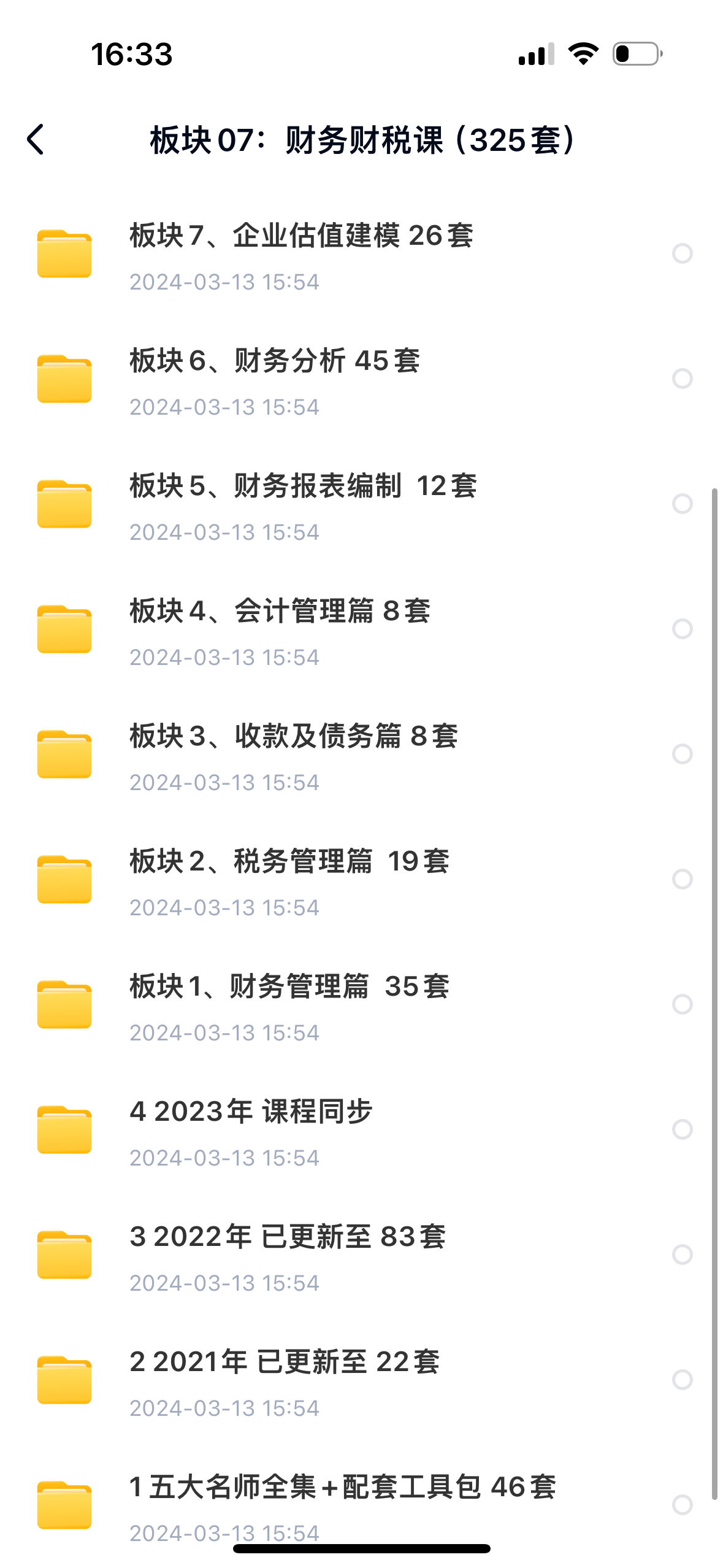Open folder 1 五大名师全集+配套工具包 46套
Image resolution: width=723 pixels, height=1568 pixels.
342,1488
